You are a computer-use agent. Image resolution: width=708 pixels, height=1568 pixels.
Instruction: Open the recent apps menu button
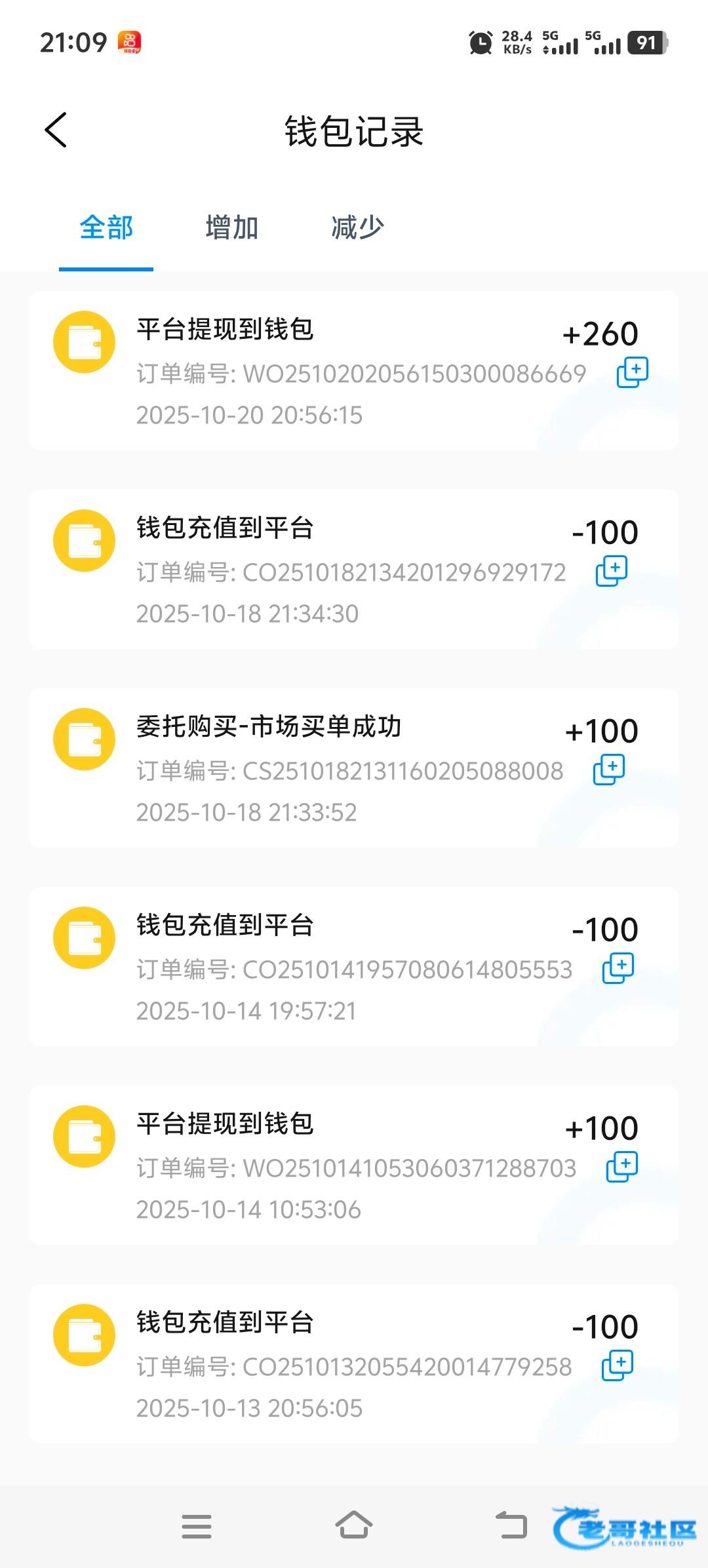(x=197, y=1526)
